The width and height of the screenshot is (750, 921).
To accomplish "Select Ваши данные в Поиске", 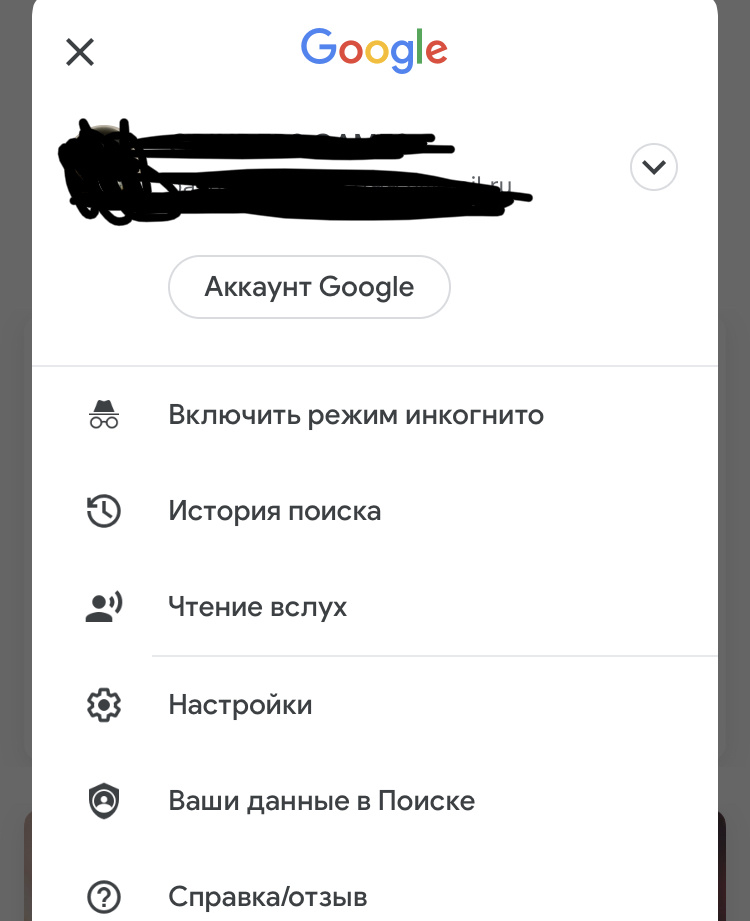I will point(322,800).
